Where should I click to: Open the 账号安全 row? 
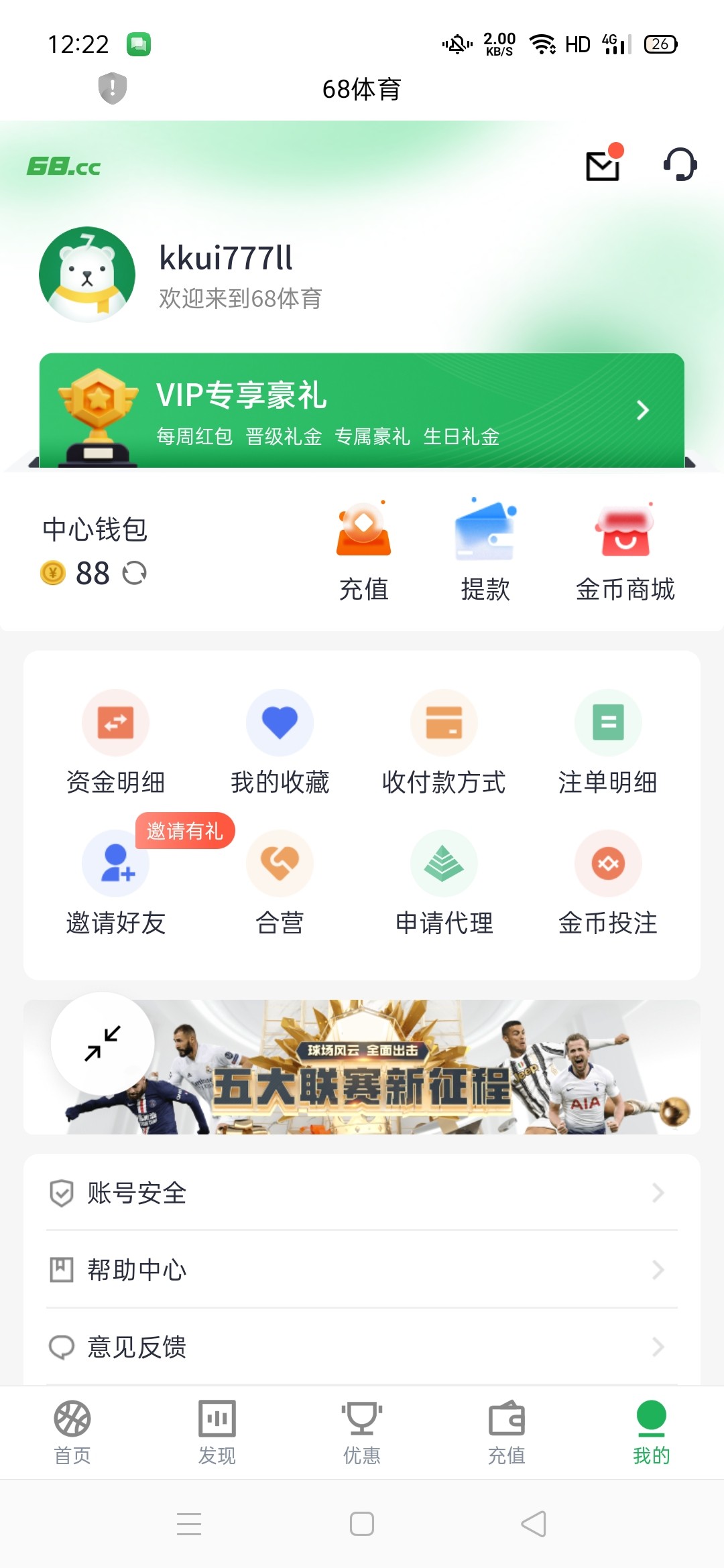(x=362, y=1193)
